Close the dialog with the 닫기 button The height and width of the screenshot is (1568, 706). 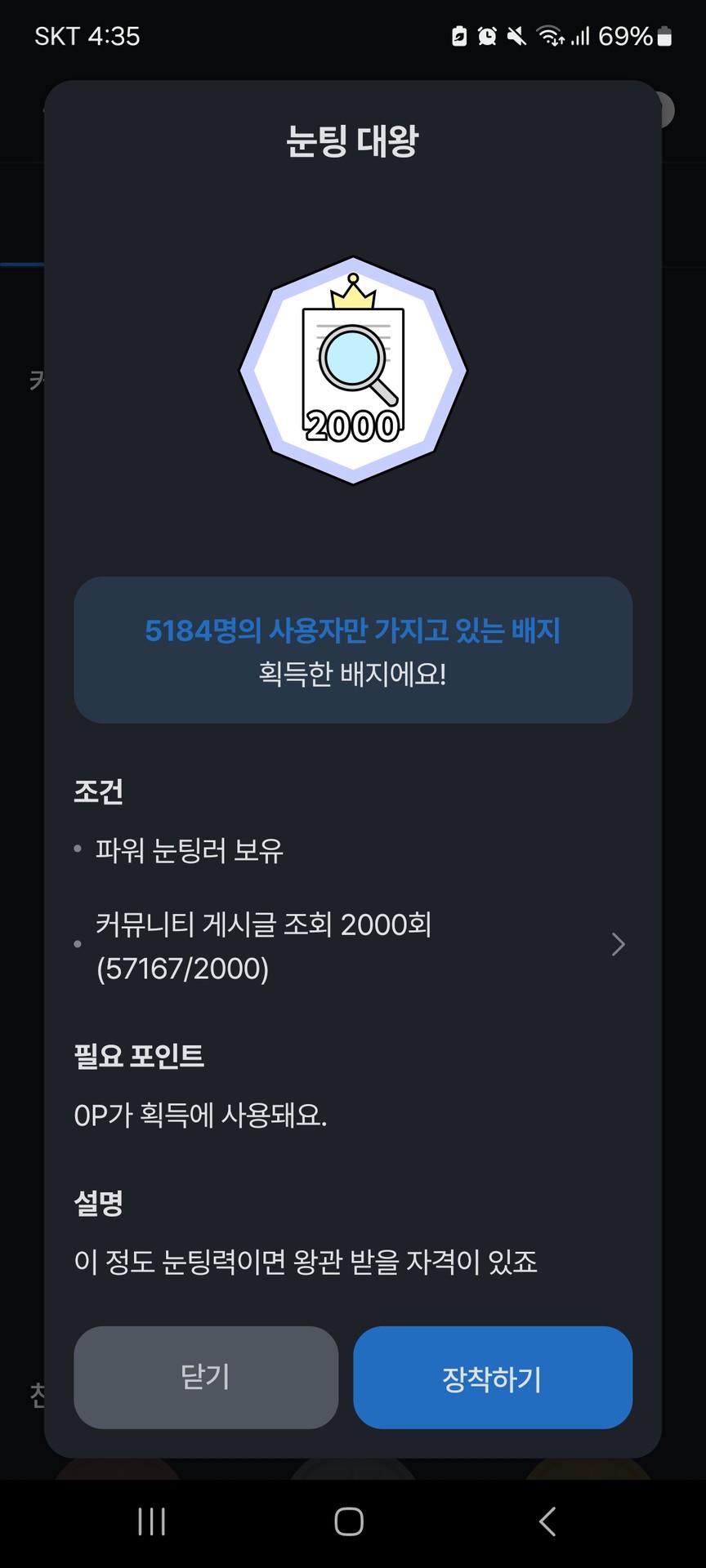coord(206,1378)
